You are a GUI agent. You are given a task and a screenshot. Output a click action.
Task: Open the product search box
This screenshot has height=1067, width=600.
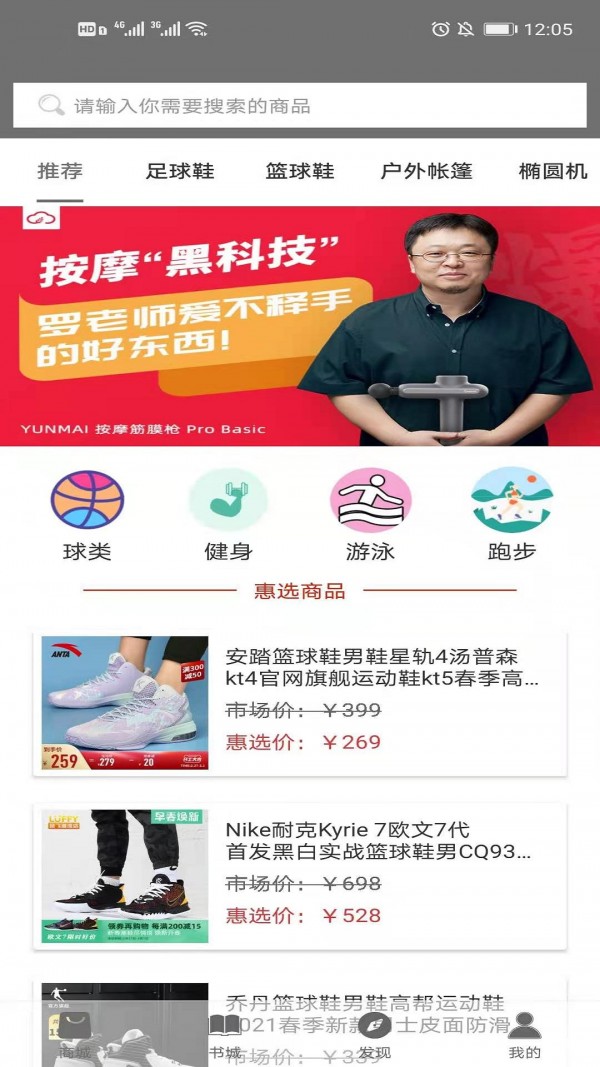300,105
